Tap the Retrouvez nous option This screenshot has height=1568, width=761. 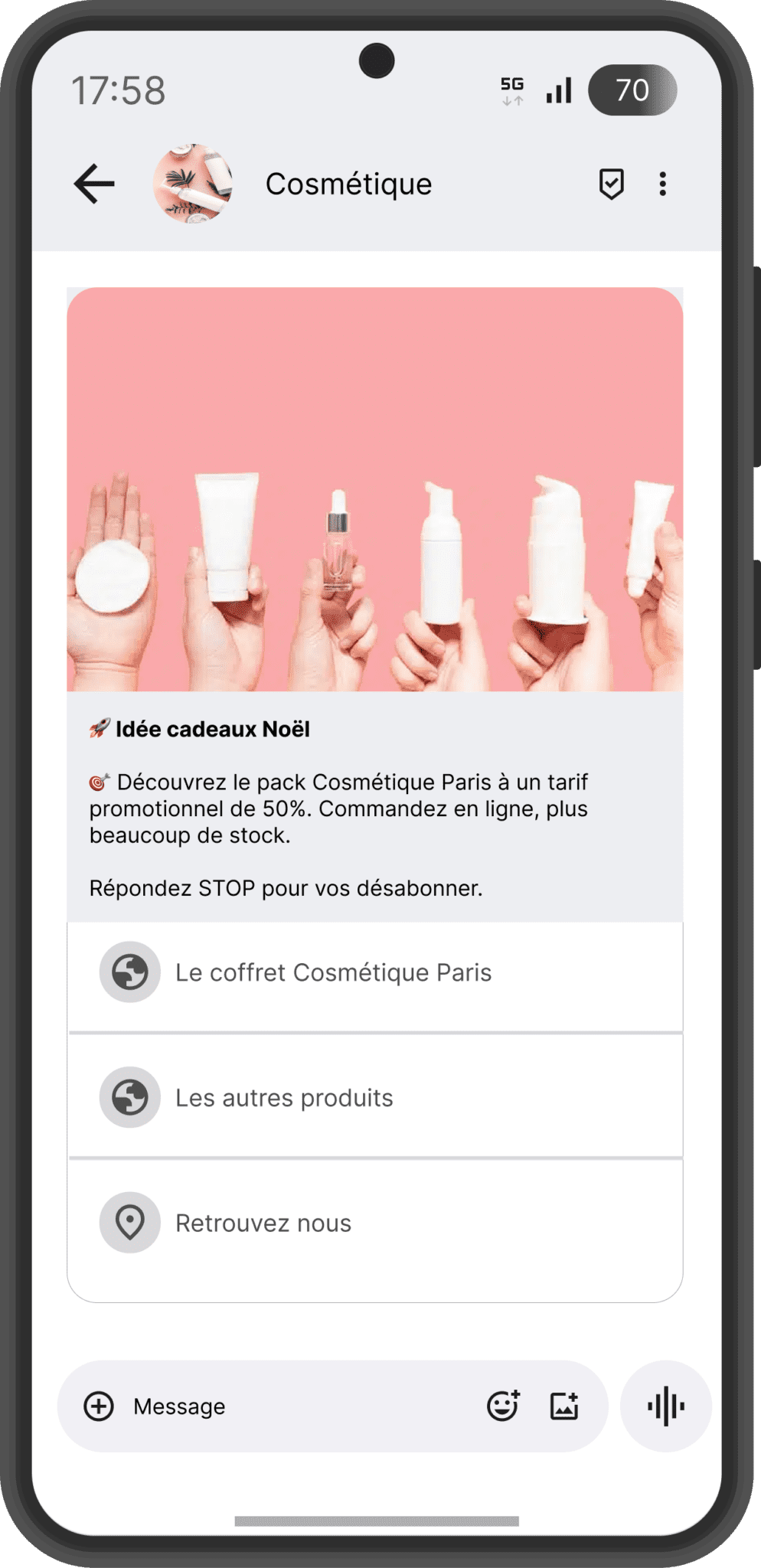point(263,1222)
